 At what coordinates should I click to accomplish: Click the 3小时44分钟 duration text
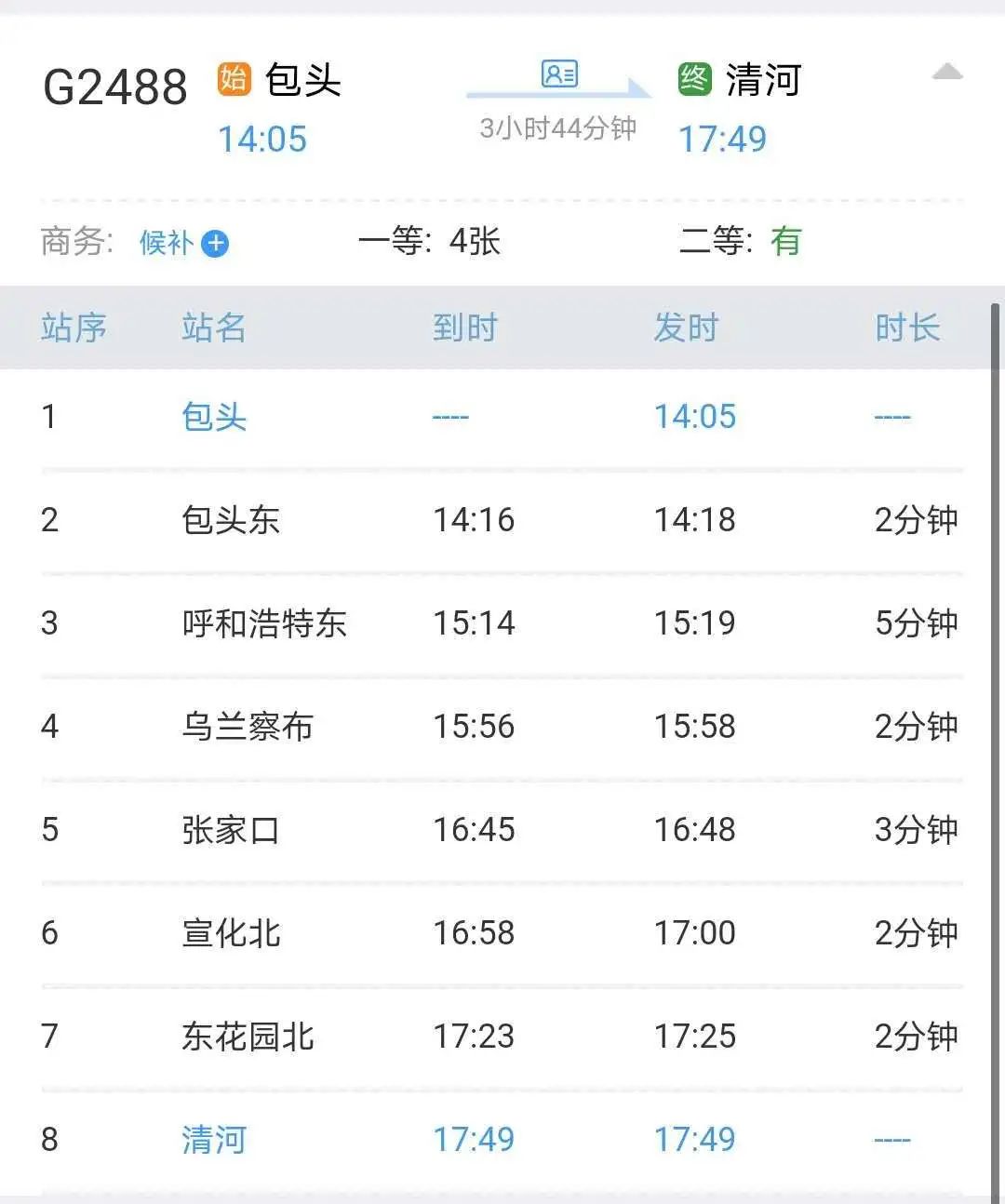(556, 127)
